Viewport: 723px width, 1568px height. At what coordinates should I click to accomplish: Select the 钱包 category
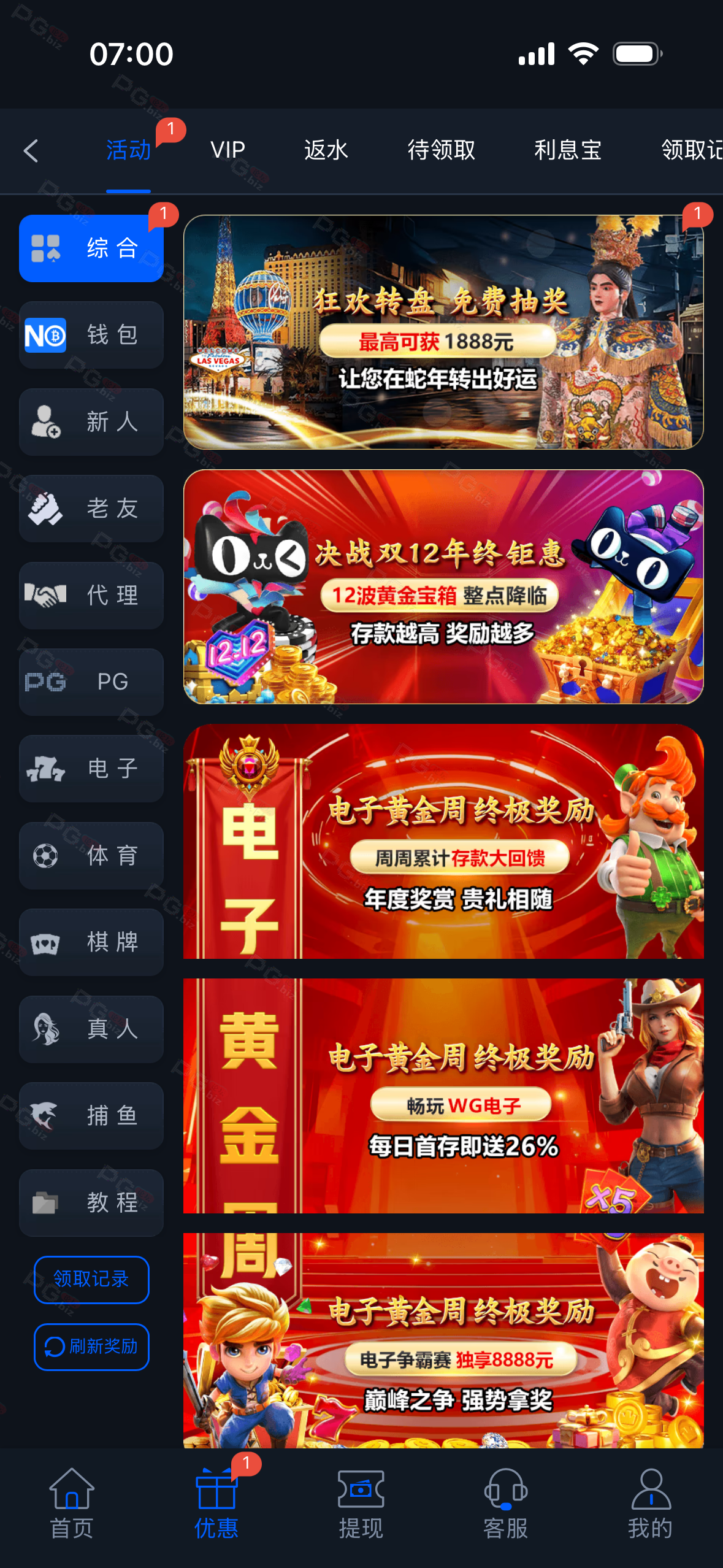(91, 335)
